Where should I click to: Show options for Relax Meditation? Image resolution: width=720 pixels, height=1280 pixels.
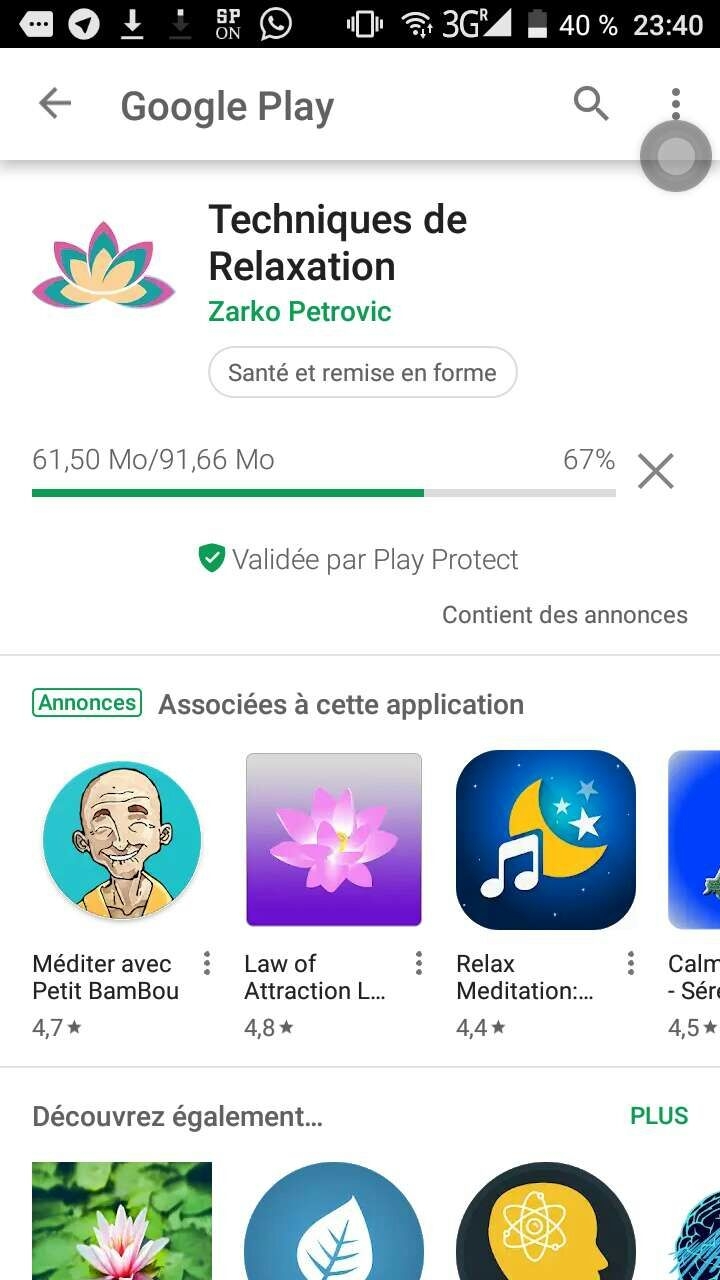point(631,964)
